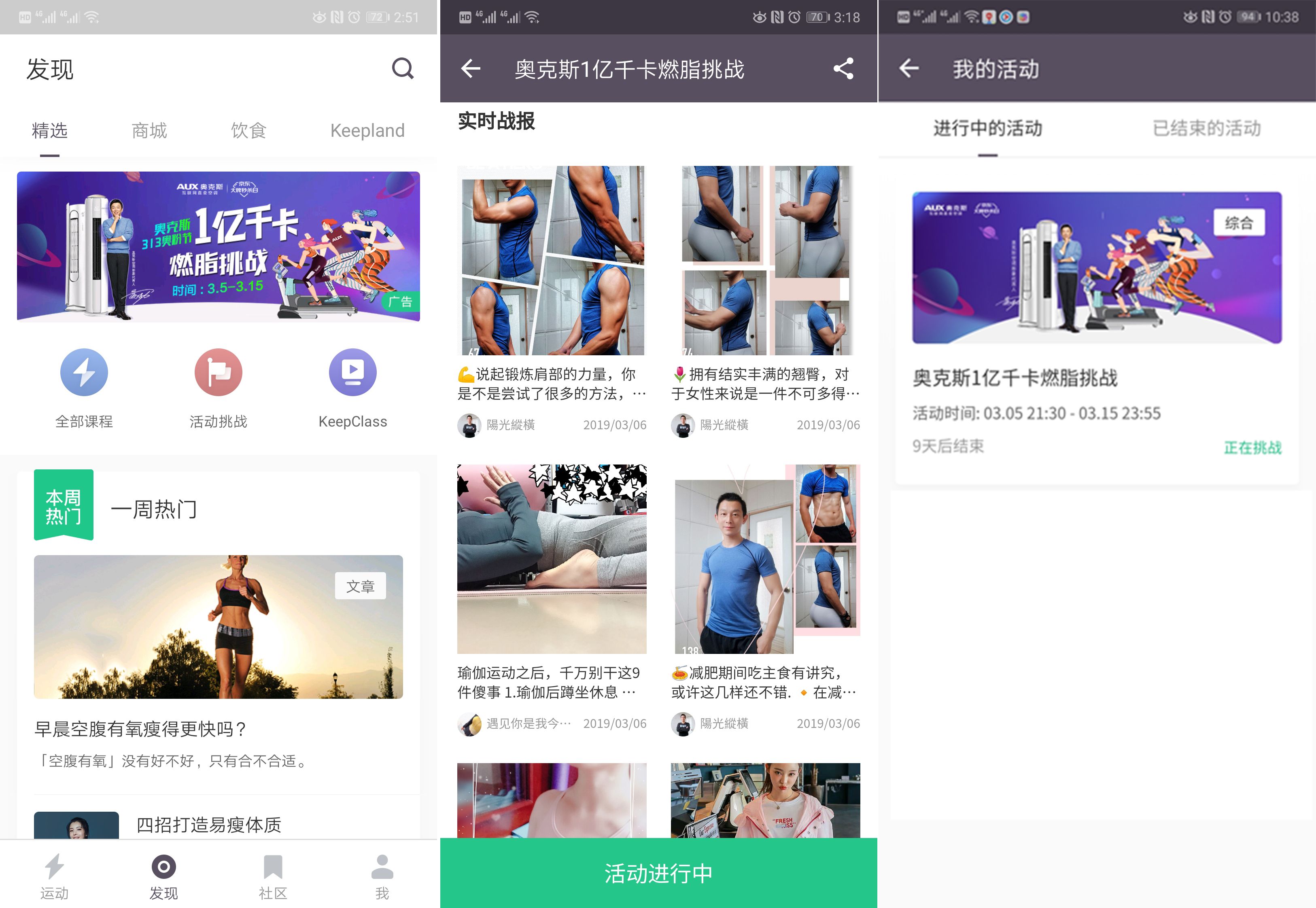This screenshot has height=908, width=1316.
Task: Open KeepClass
Action: pyautogui.click(x=353, y=387)
